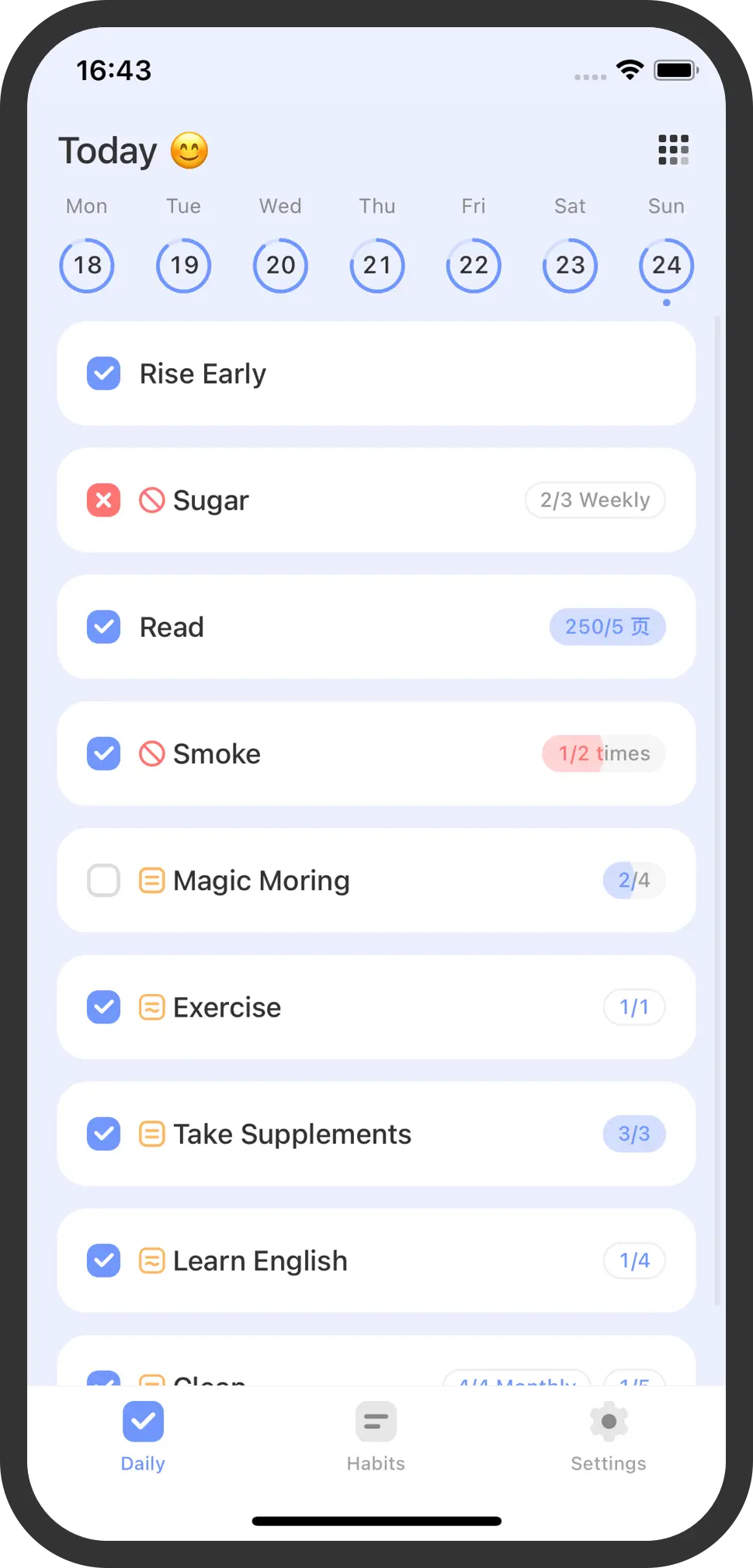Click the 250/5 page badge on Read

608,627
